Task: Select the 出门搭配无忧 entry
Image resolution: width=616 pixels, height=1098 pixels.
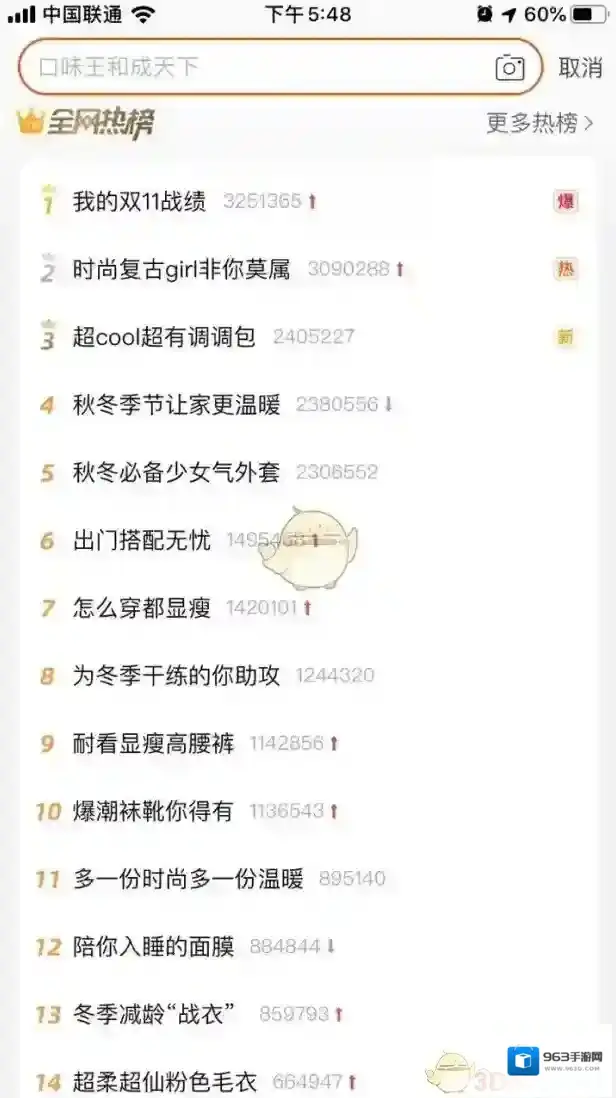Action: tap(142, 540)
